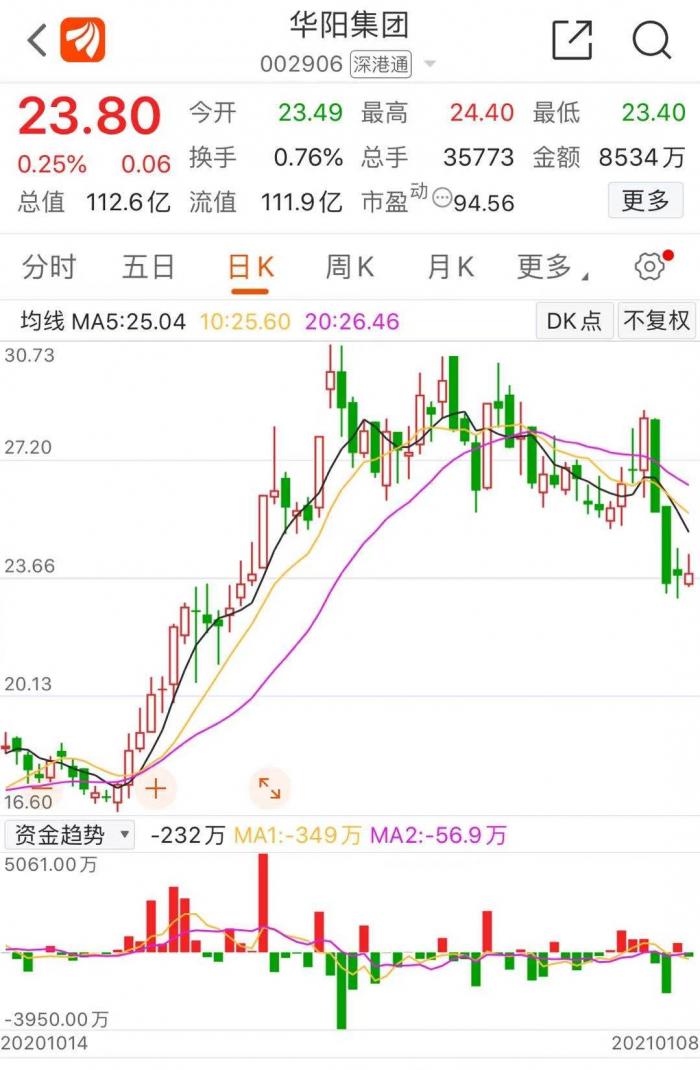Viewport: 700px width, 1070px height.
Task: Expand the chart to fullscreen
Action: pyautogui.click(x=270, y=788)
